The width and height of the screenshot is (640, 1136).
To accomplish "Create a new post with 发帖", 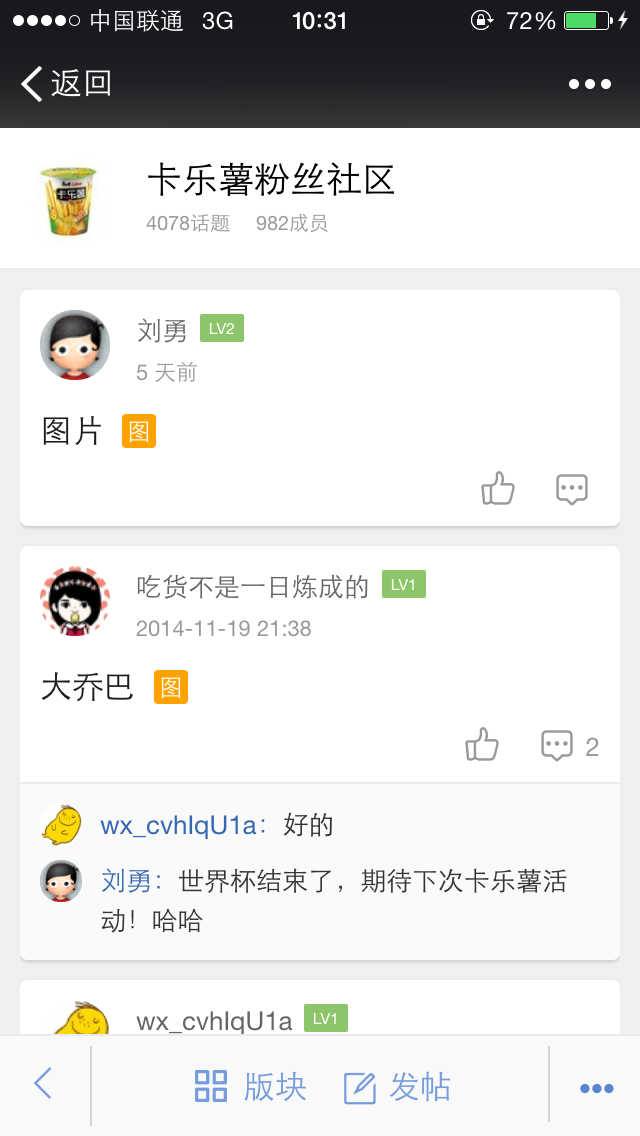I will point(397,1086).
